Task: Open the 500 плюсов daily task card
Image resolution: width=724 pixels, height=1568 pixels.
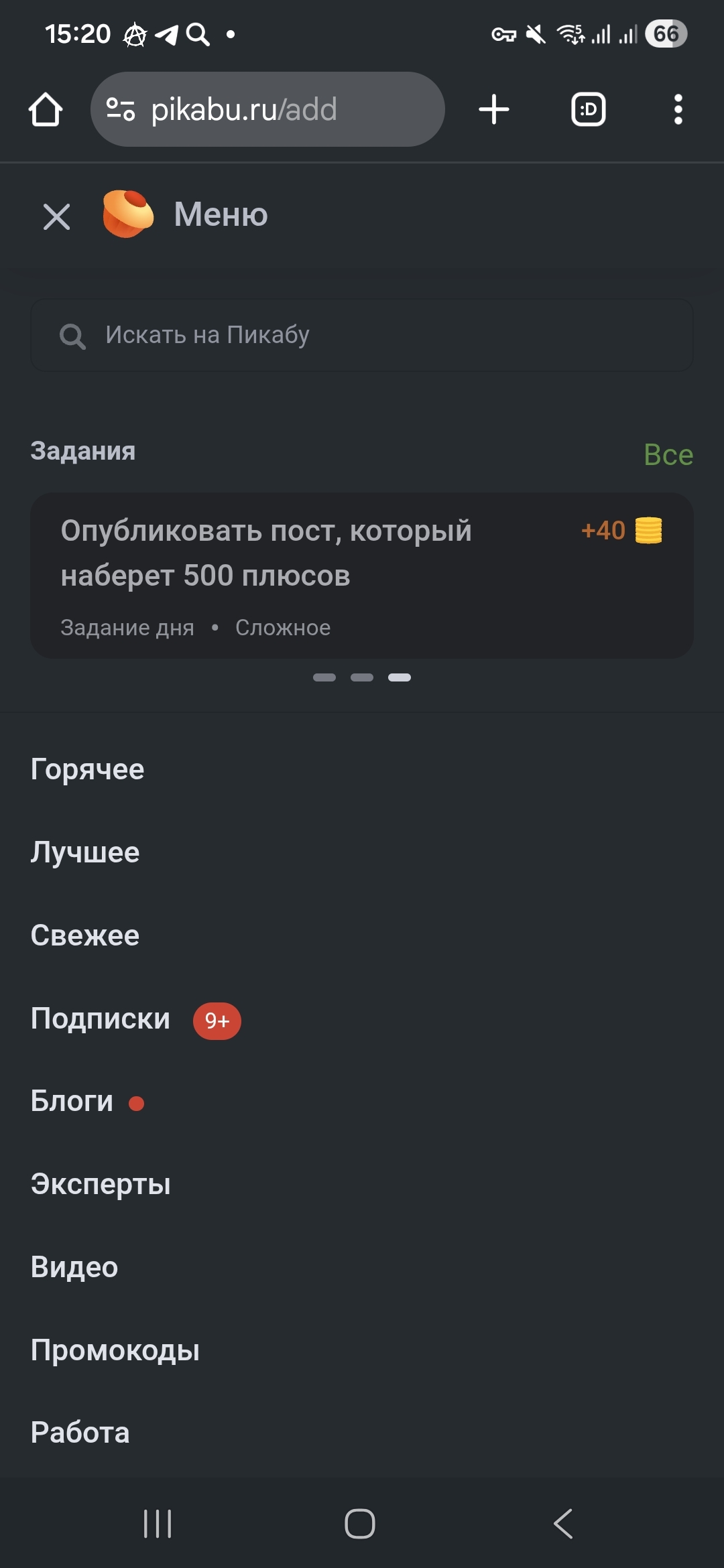Action: 362,575
